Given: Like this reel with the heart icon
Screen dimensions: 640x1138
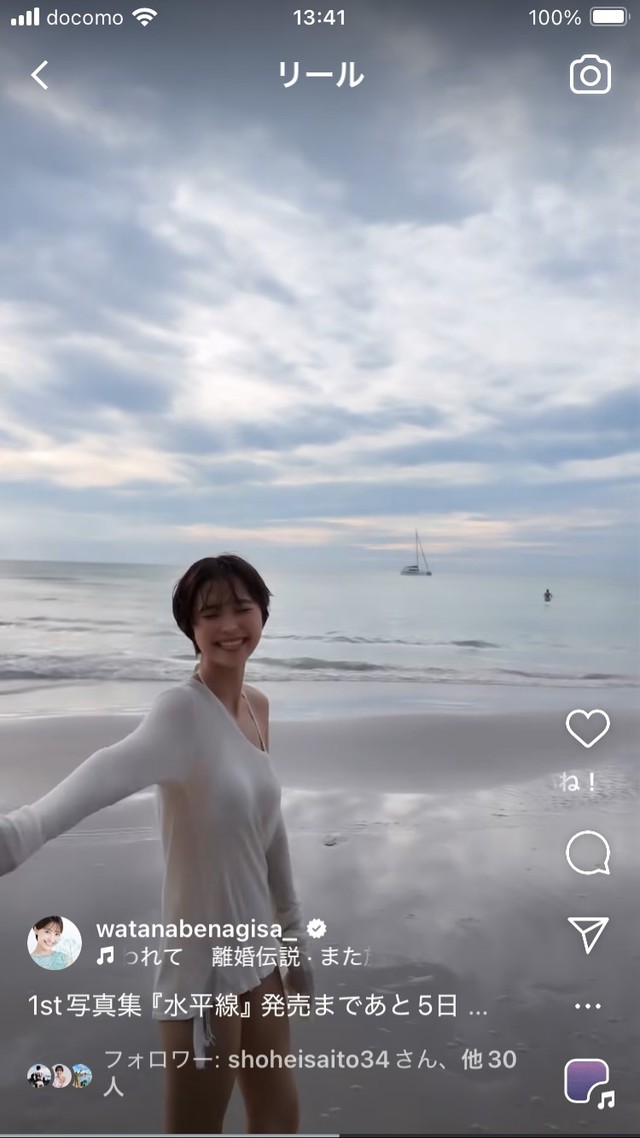Looking at the screenshot, I should coord(588,729).
